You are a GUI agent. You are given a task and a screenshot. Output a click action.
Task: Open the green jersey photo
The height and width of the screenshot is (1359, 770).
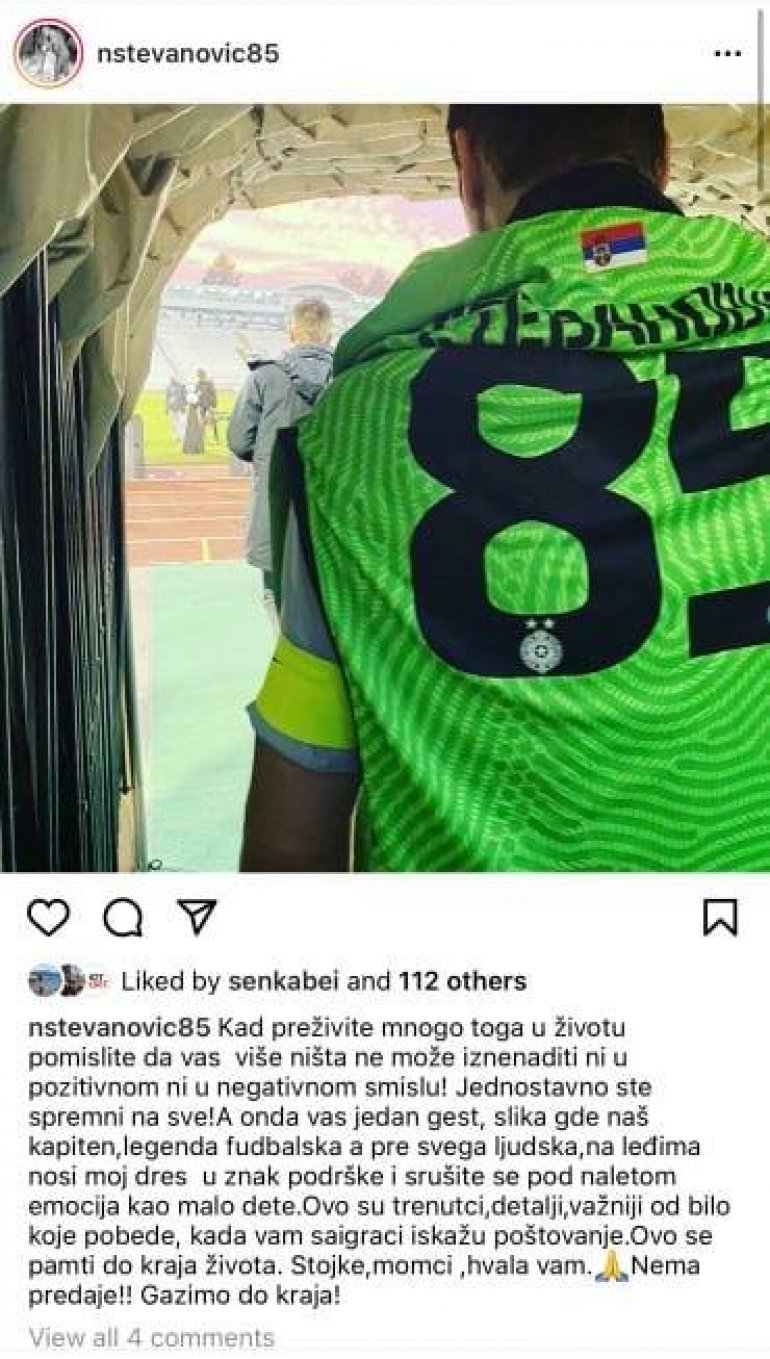point(385,488)
